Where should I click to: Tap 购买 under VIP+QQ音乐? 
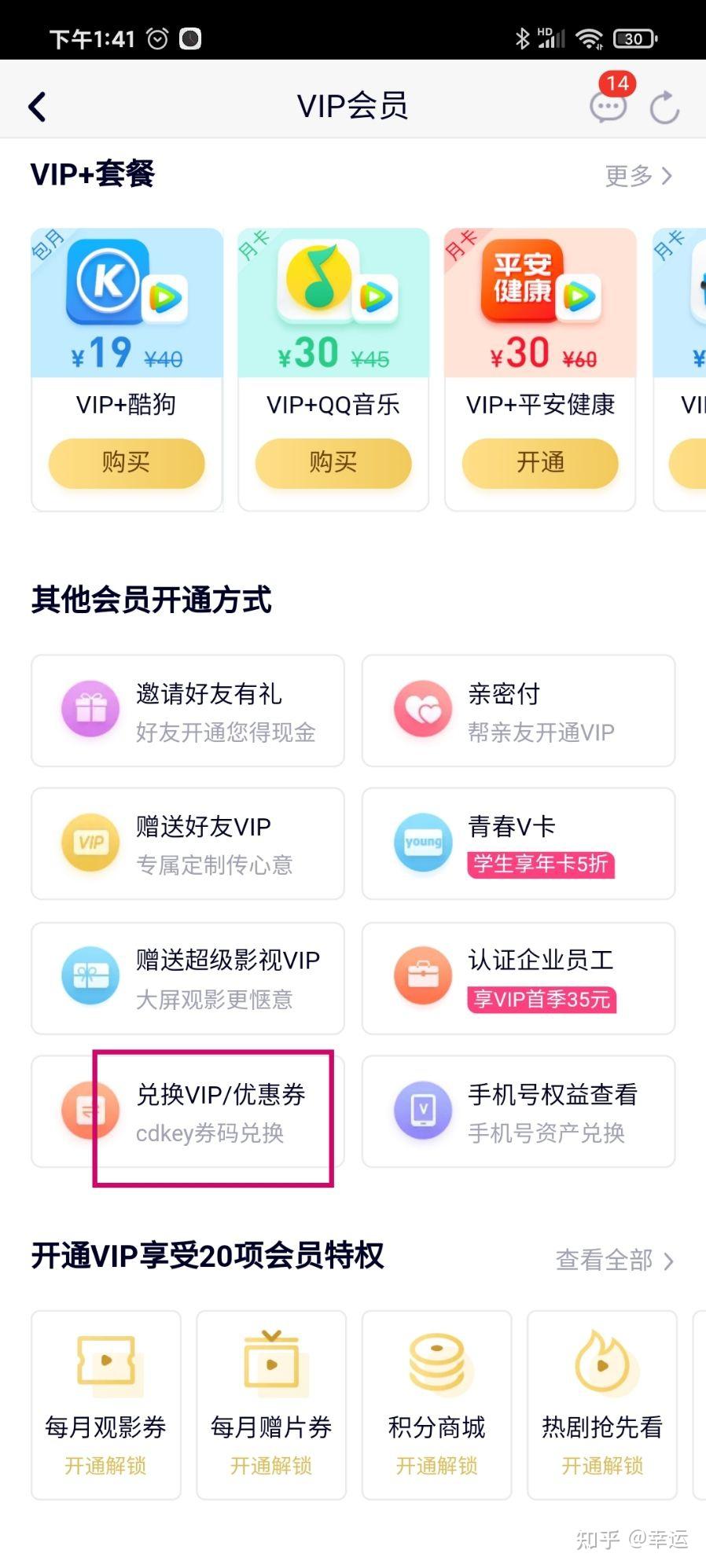pyautogui.click(x=333, y=462)
